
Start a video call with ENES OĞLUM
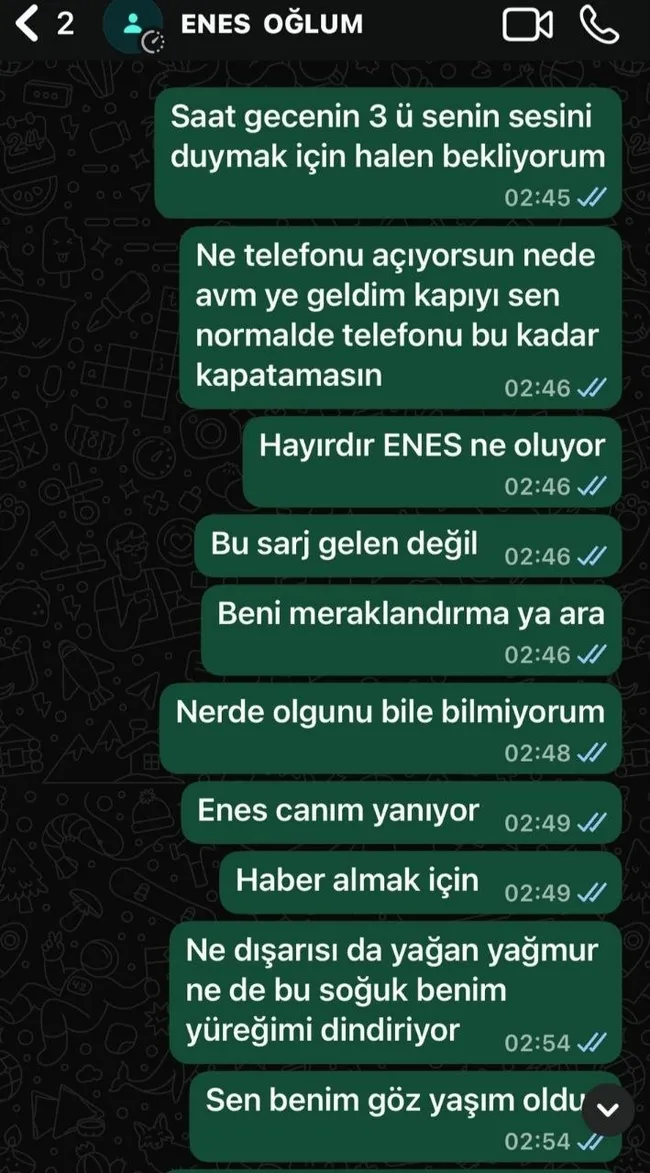527,25
